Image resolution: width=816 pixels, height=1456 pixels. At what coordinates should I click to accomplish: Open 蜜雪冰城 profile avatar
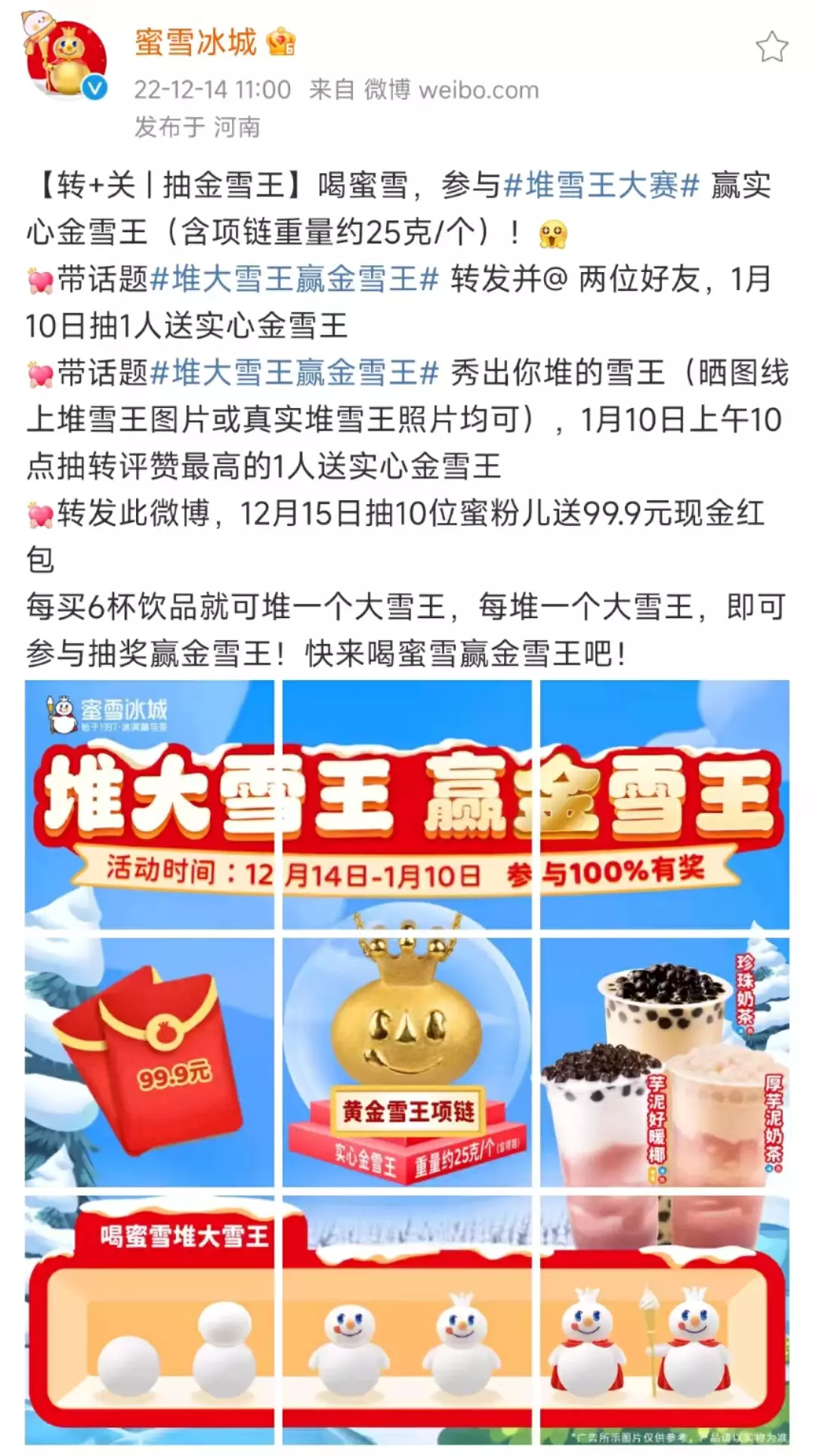tap(66, 59)
